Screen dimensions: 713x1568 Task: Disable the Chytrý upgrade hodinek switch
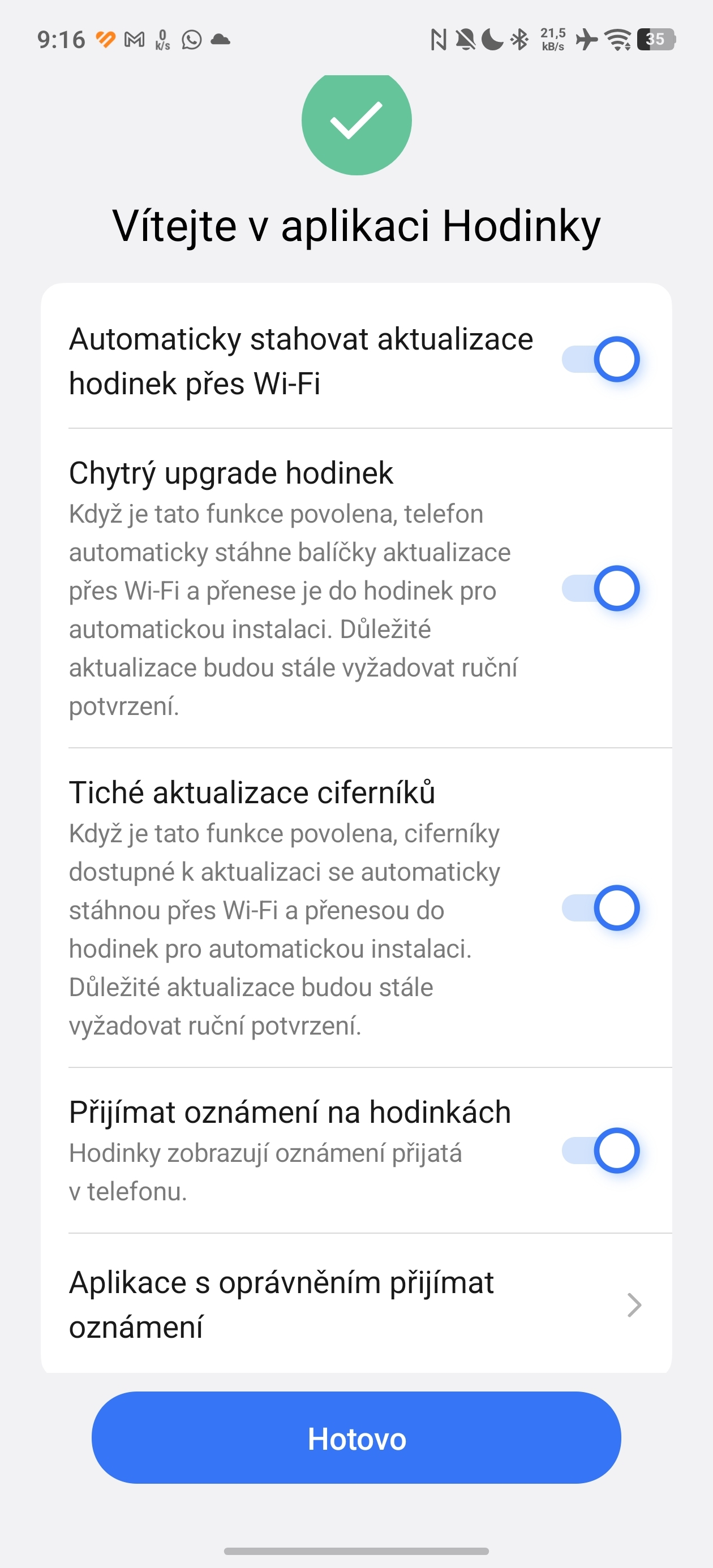click(600, 588)
